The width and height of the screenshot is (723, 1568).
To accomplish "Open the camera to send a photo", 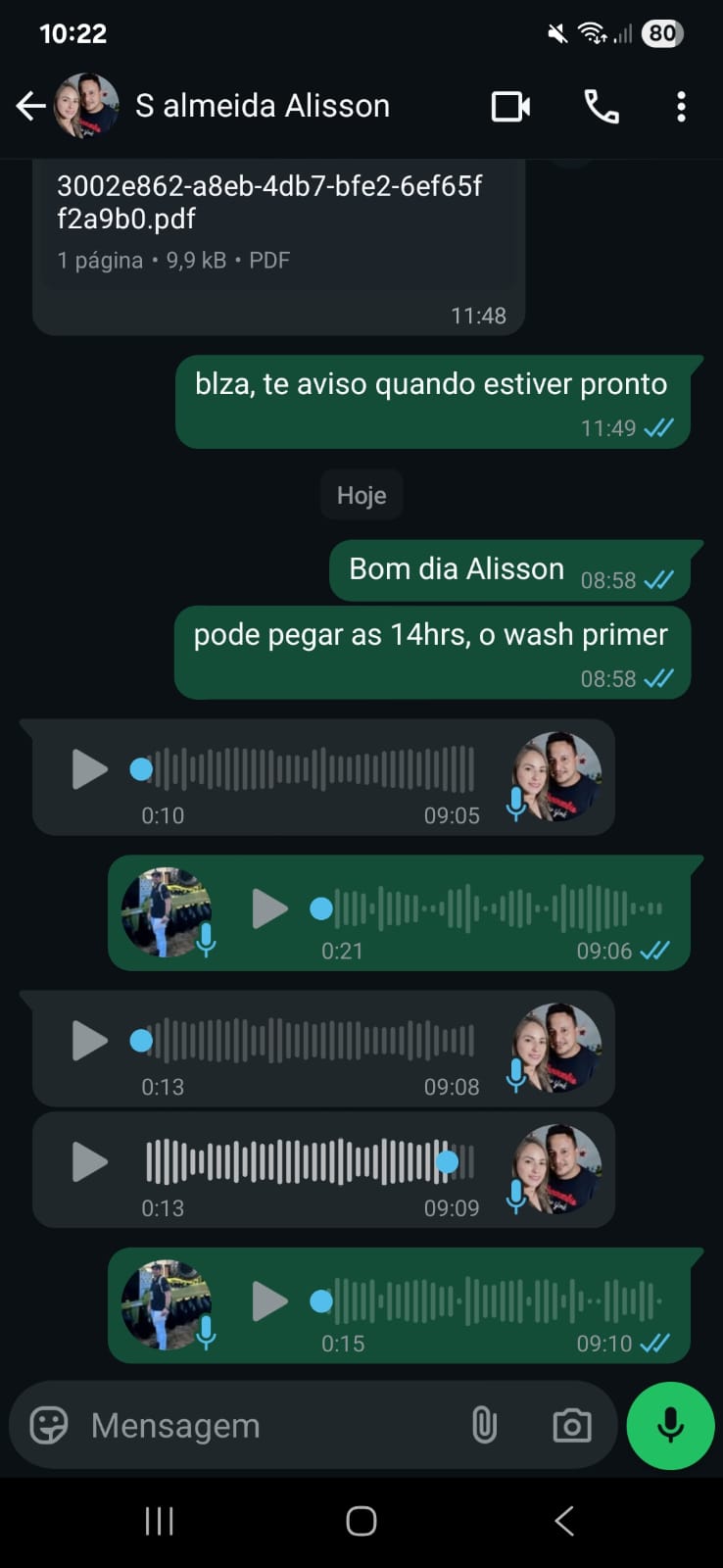I will (571, 1425).
